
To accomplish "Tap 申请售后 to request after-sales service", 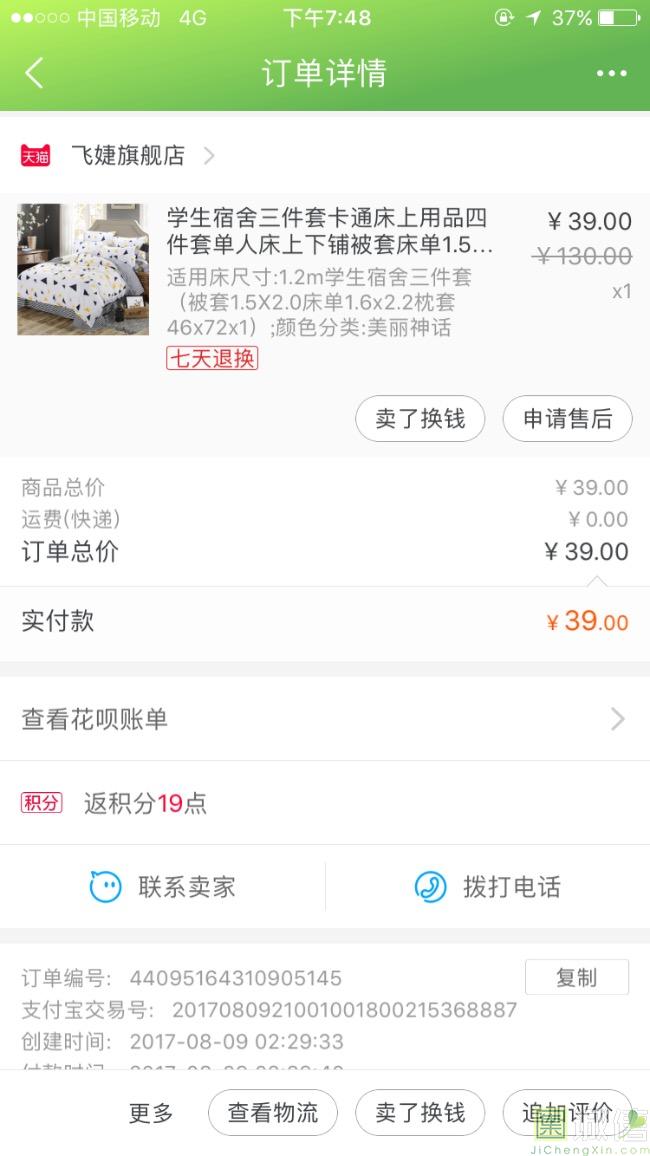I will (x=567, y=419).
